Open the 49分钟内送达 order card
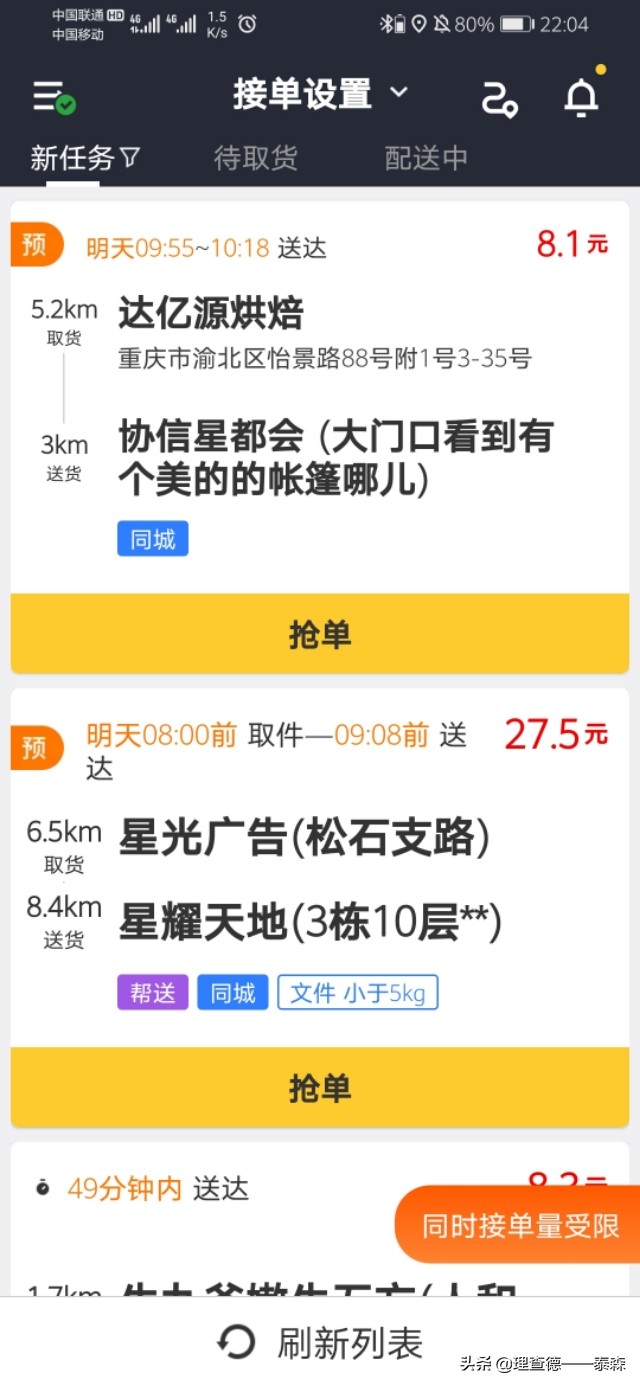The width and height of the screenshot is (640, 1386). 320,1220
